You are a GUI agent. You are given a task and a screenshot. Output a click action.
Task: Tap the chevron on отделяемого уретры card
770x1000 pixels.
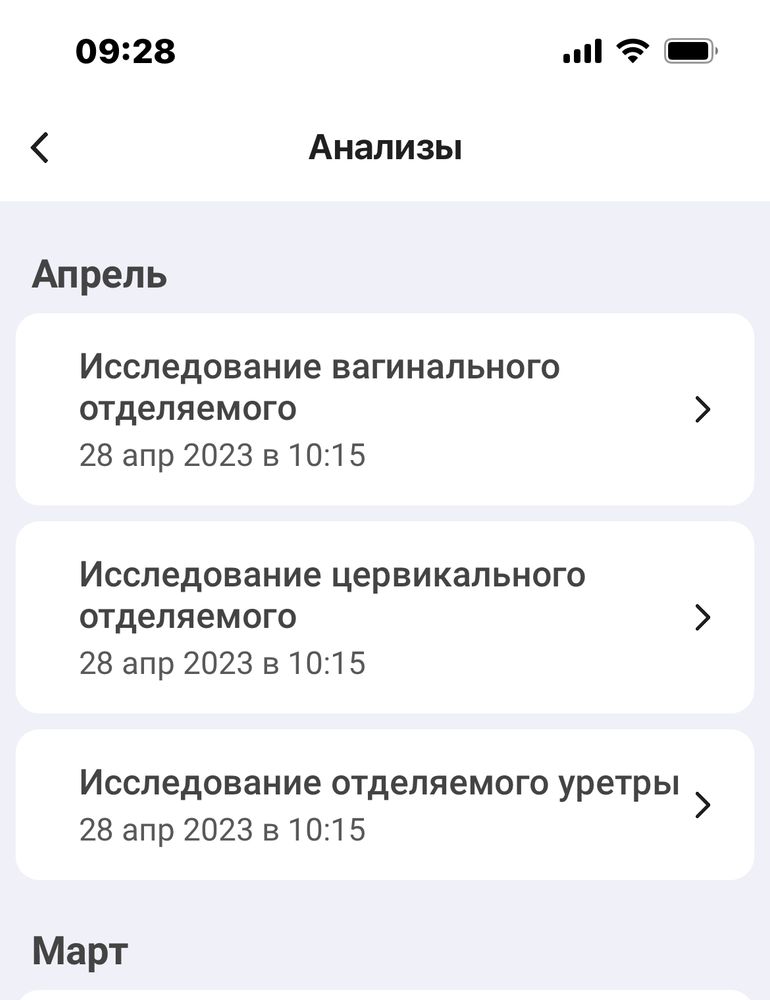(703, 803)
